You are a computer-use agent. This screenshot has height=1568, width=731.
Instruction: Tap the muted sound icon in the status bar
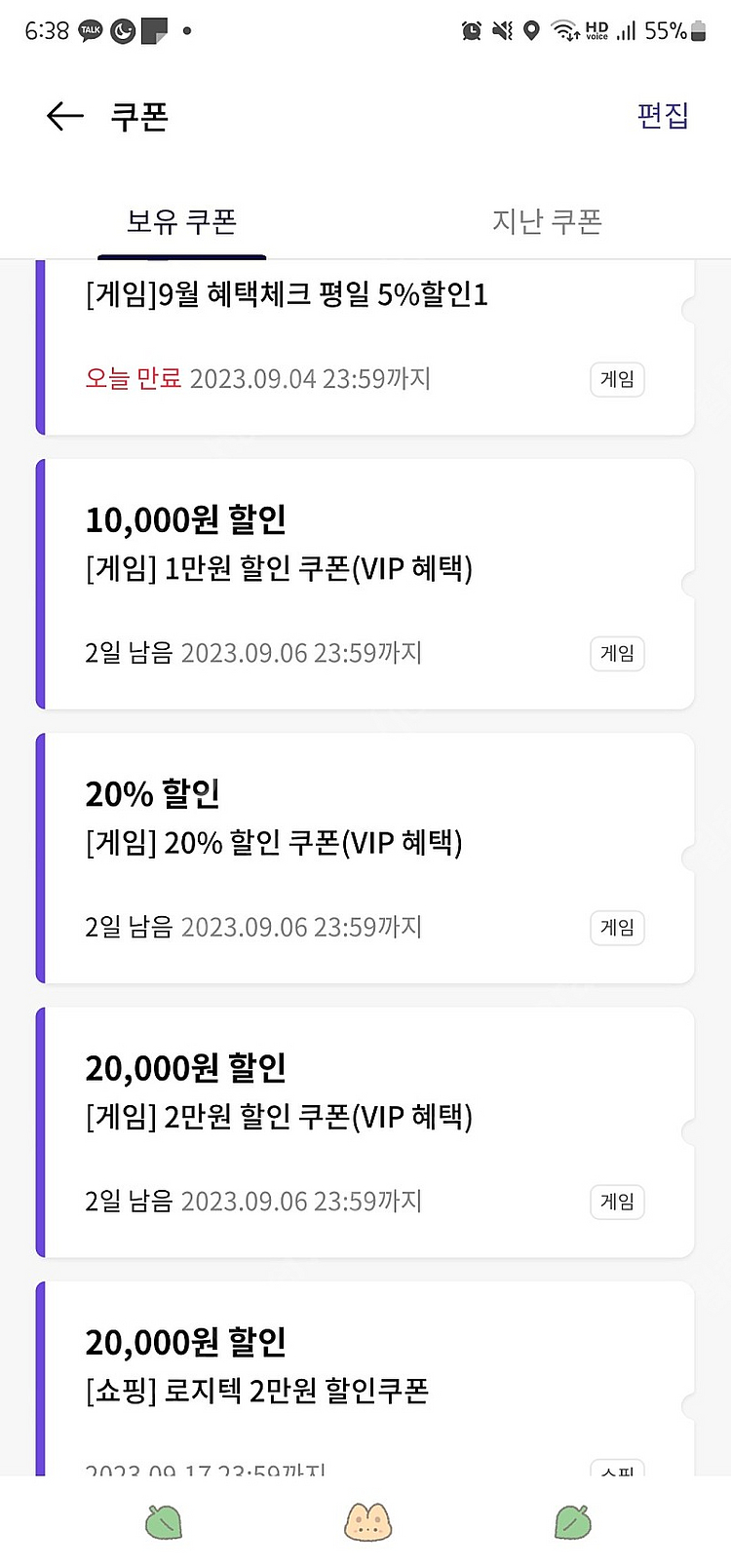tap(500, 30)
